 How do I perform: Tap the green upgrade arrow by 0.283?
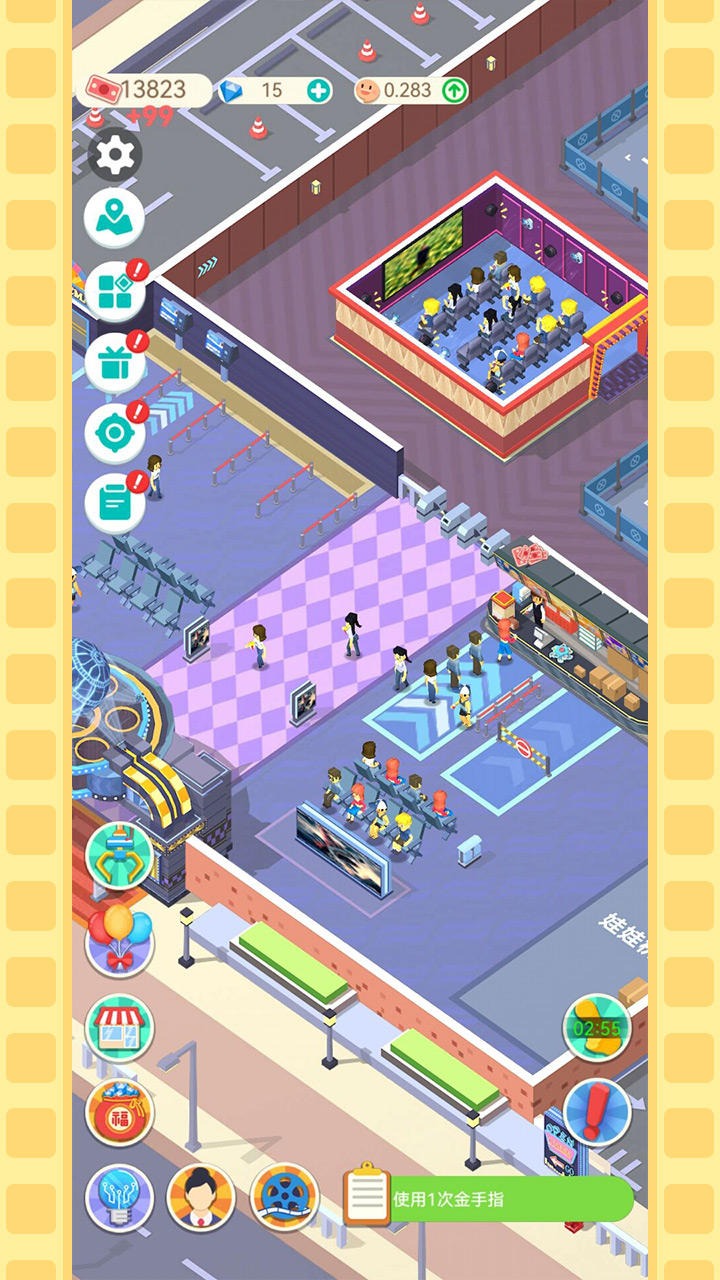(454, 90)
